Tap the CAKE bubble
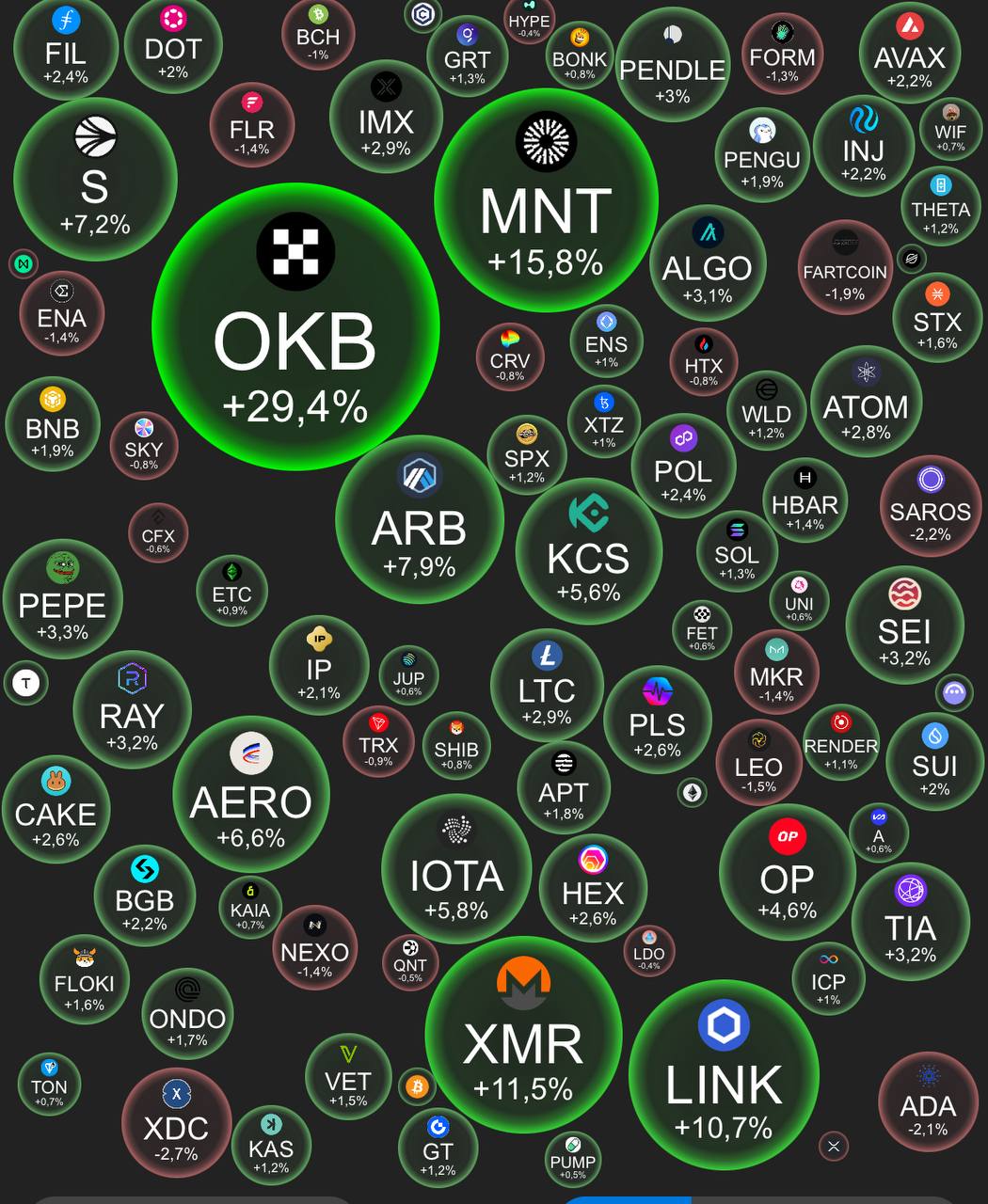The image size is (988, 1204). (56, 810)
